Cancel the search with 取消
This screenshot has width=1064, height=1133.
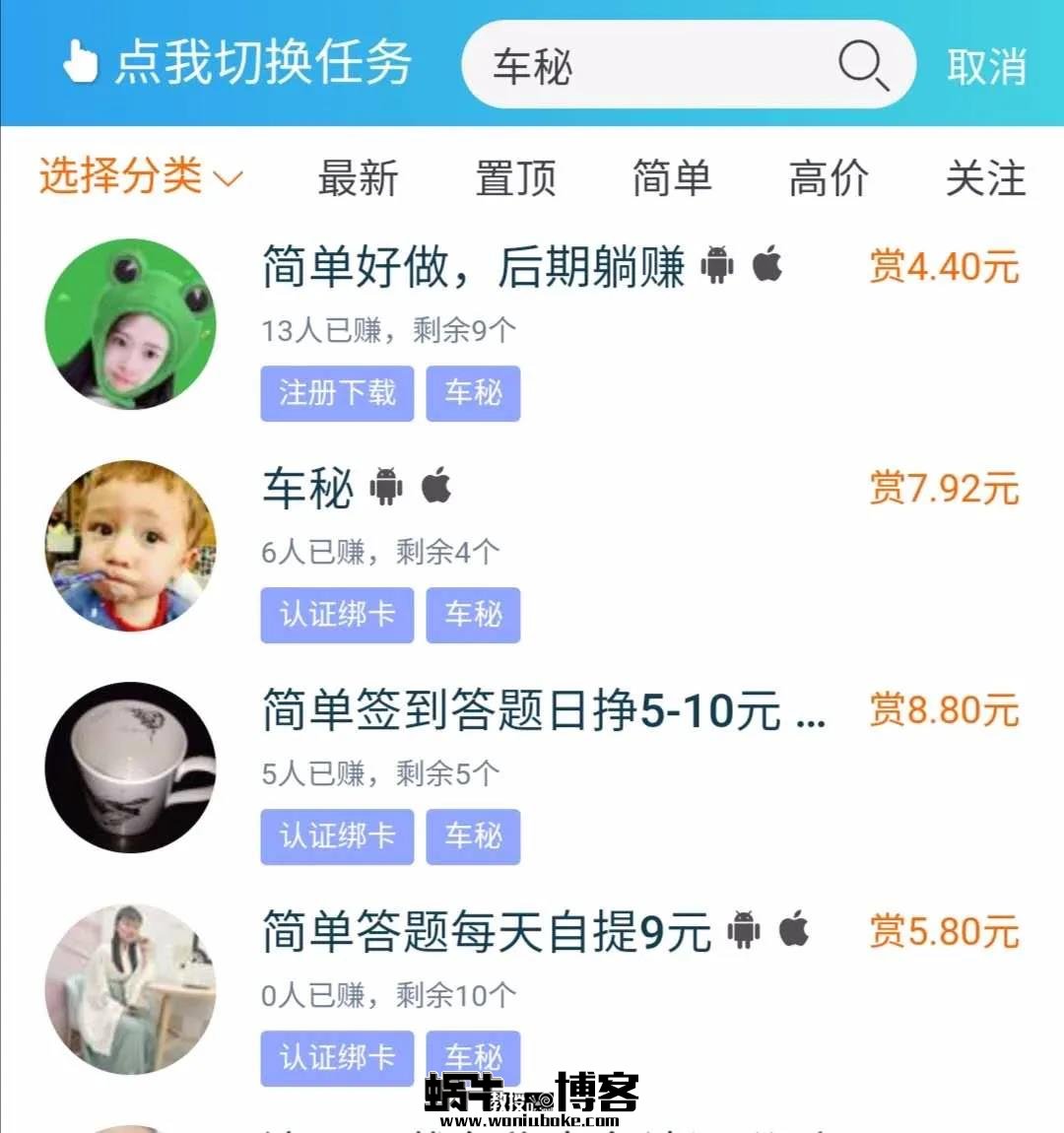click(986, 67)
